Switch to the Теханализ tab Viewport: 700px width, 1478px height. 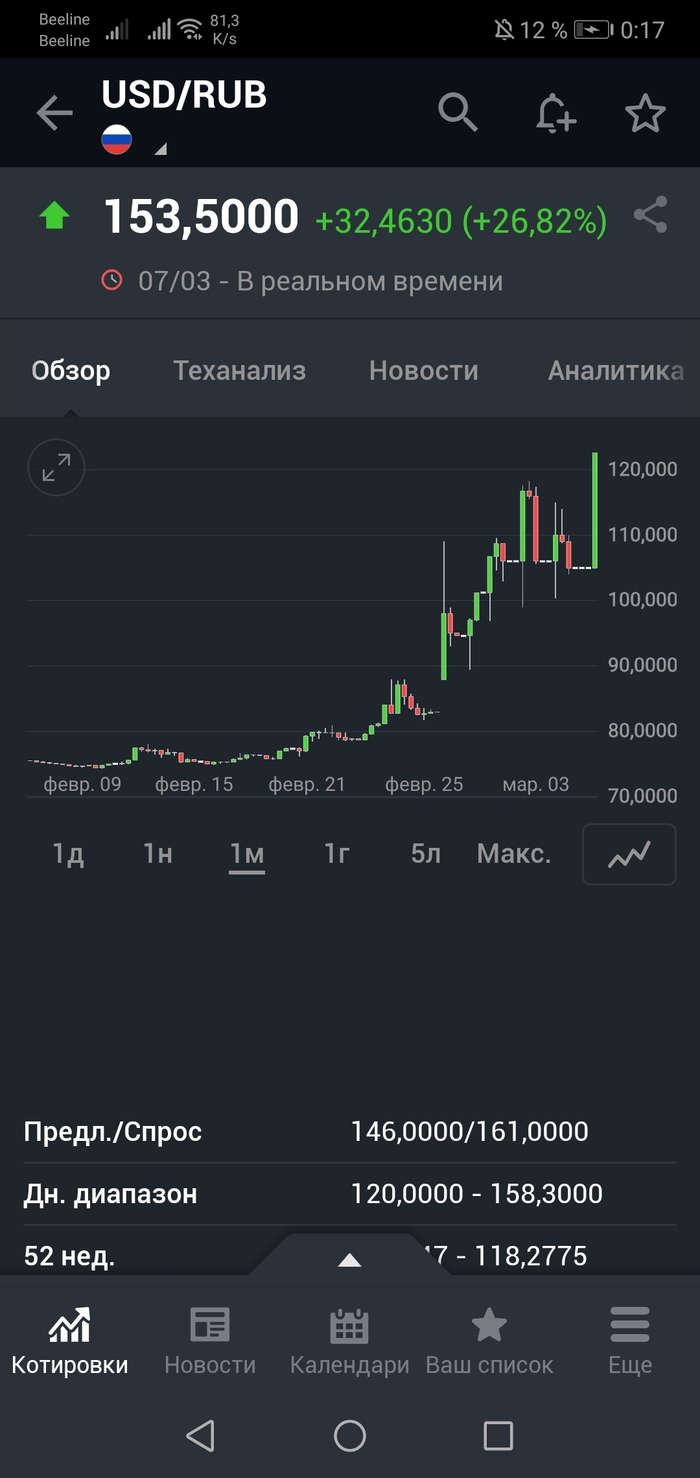239,371
